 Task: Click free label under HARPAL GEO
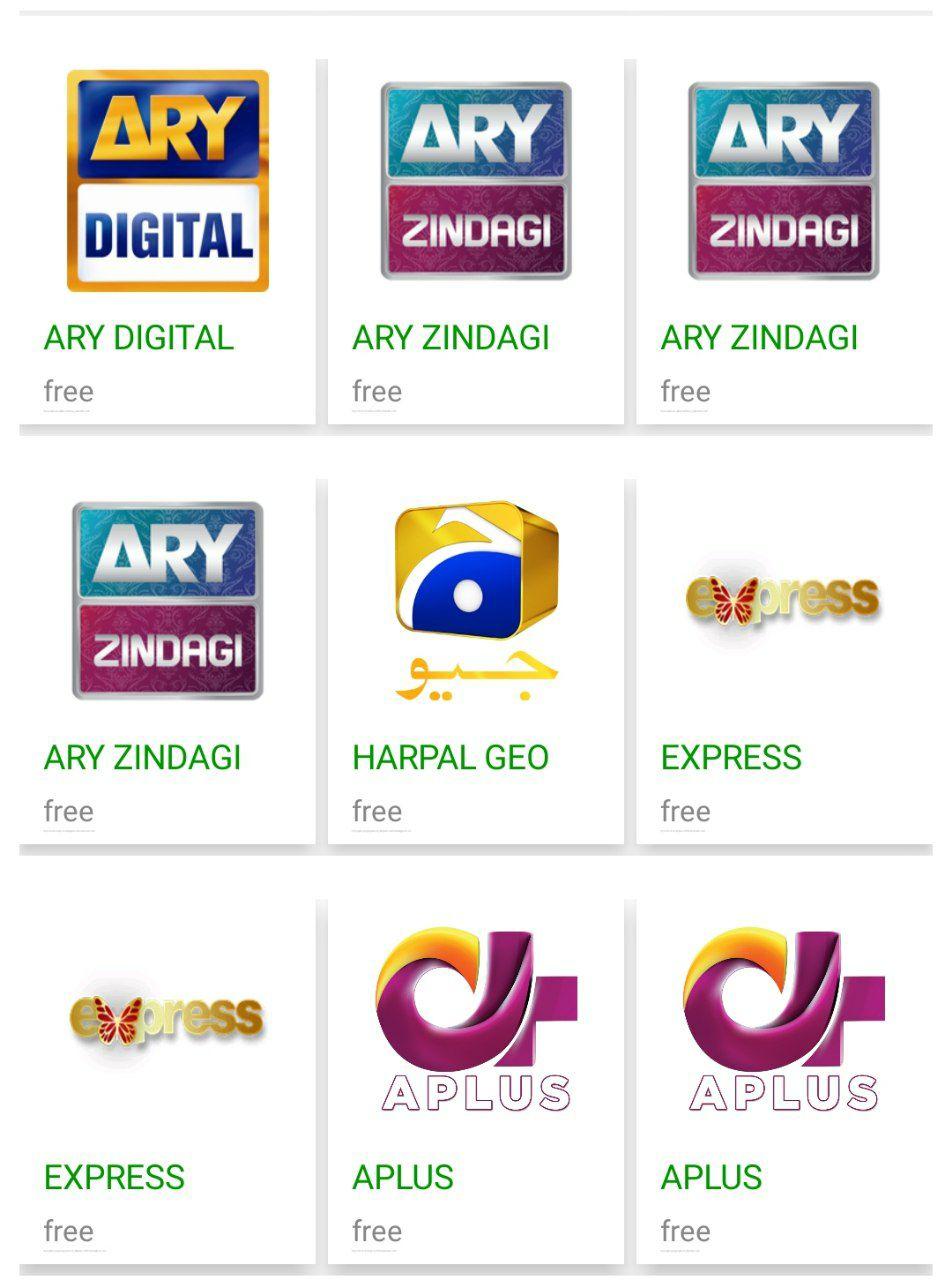[x=376, y=811]
